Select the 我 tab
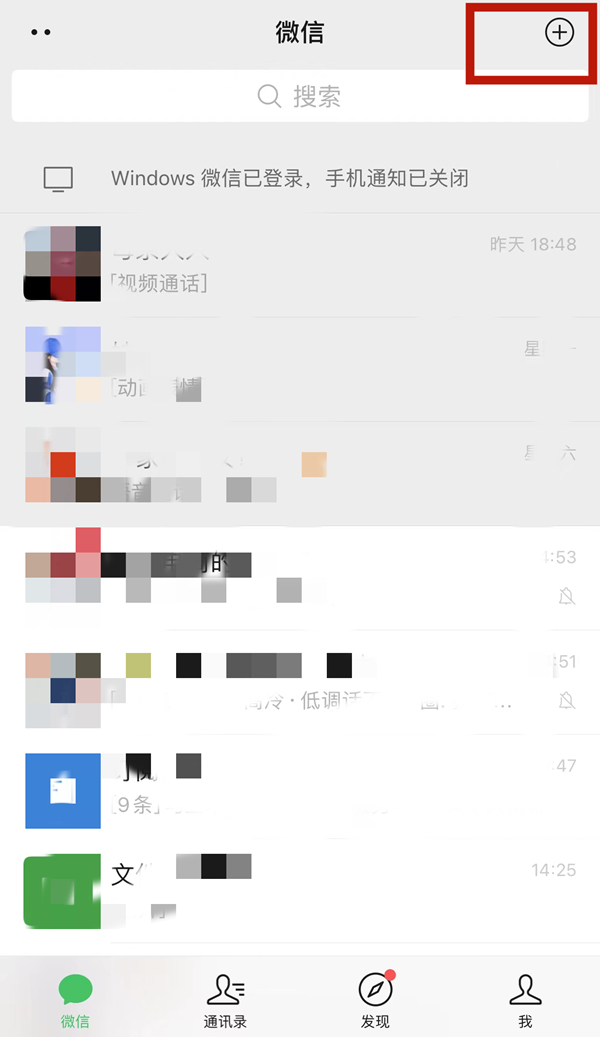600x1037 pixels. coord(525,999)
